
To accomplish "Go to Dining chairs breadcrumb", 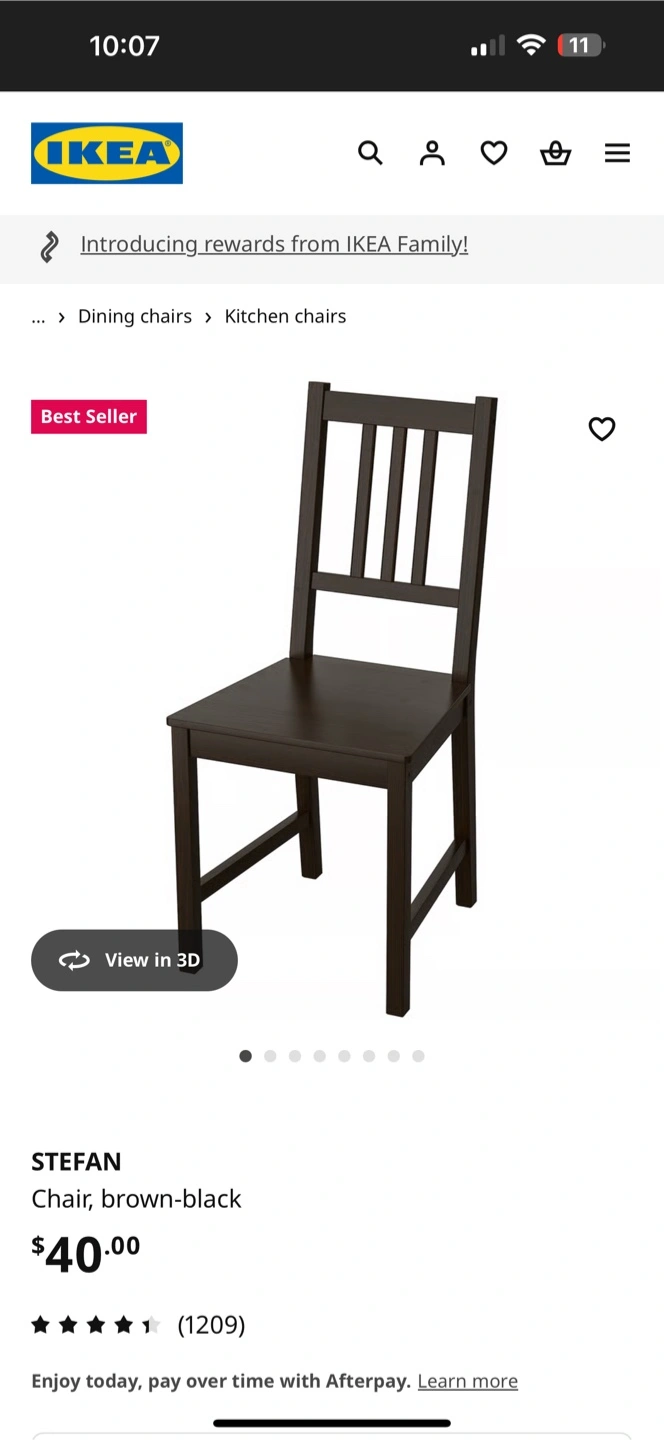I will coord(135,316).
